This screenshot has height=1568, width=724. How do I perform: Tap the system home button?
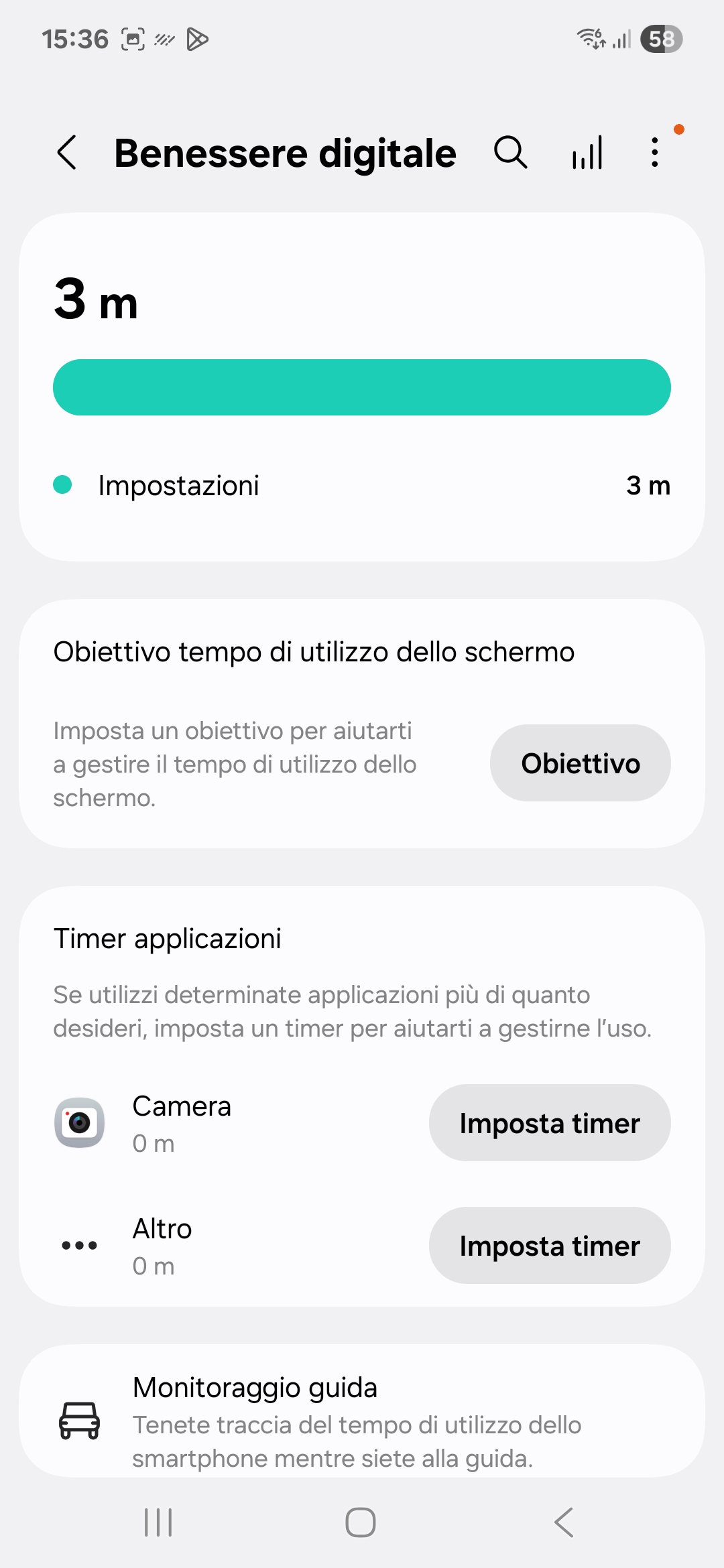pos(361,1522)
